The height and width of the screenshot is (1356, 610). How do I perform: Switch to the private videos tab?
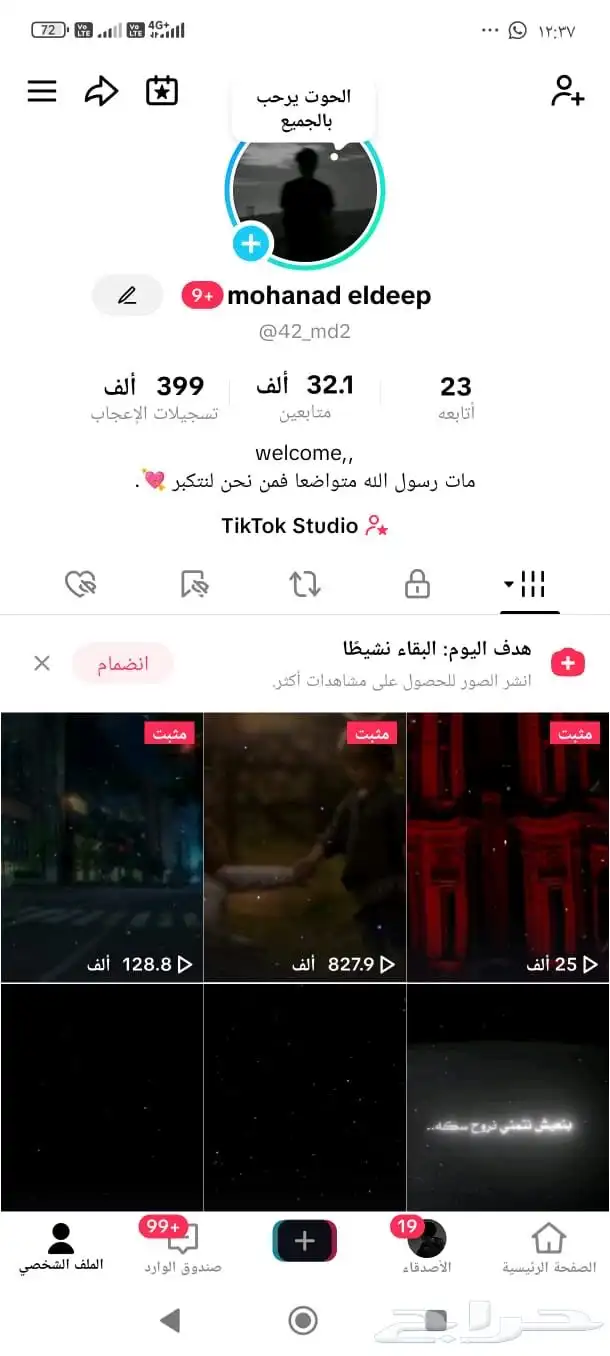(418, 584)
